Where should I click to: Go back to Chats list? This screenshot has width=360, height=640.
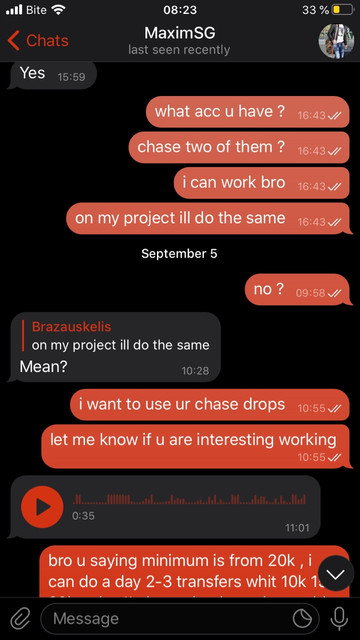click(x=38, y=40)
